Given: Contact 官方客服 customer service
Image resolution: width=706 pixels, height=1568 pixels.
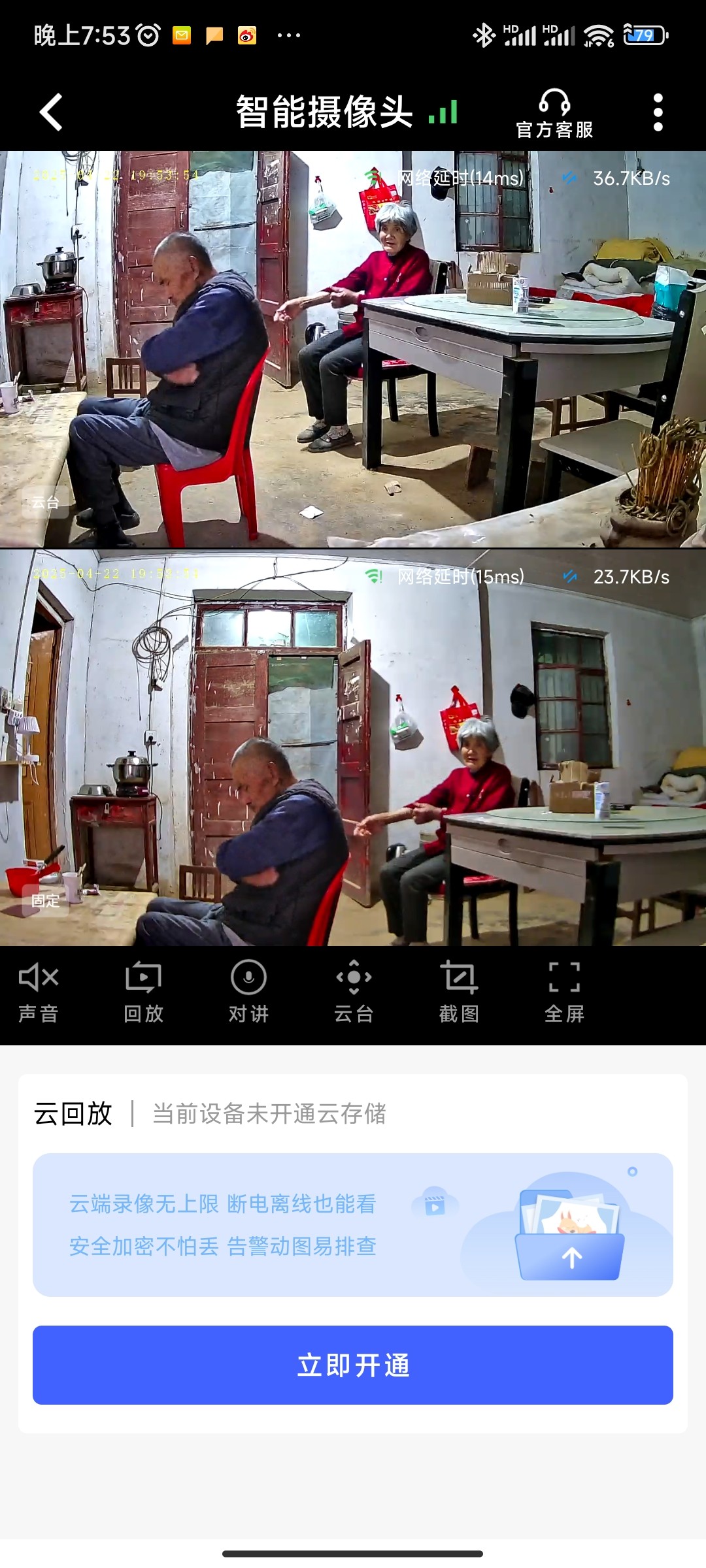Looking at the screenshot, I should click(554, 114).
